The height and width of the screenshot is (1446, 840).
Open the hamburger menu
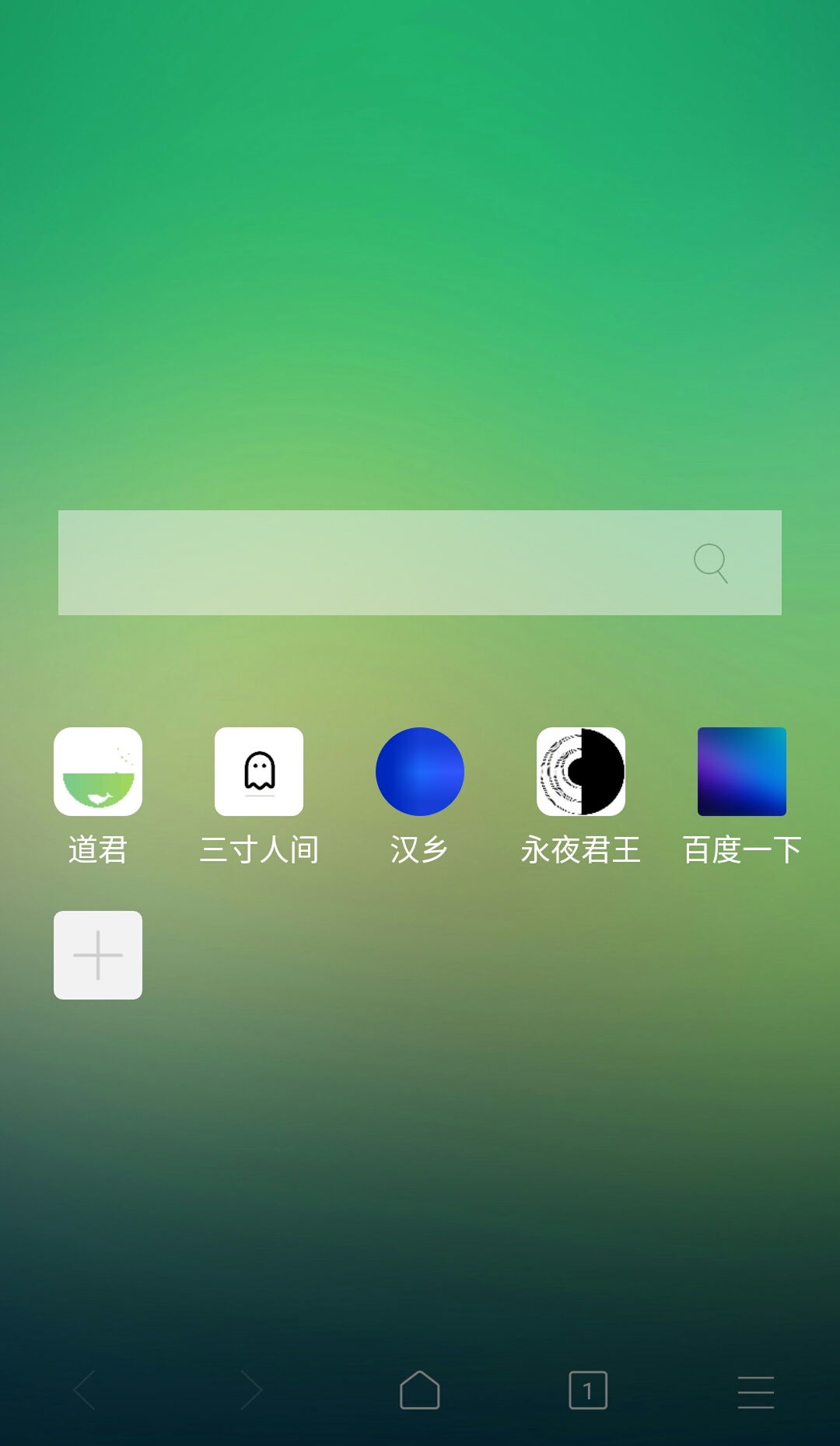point(756,1392)
